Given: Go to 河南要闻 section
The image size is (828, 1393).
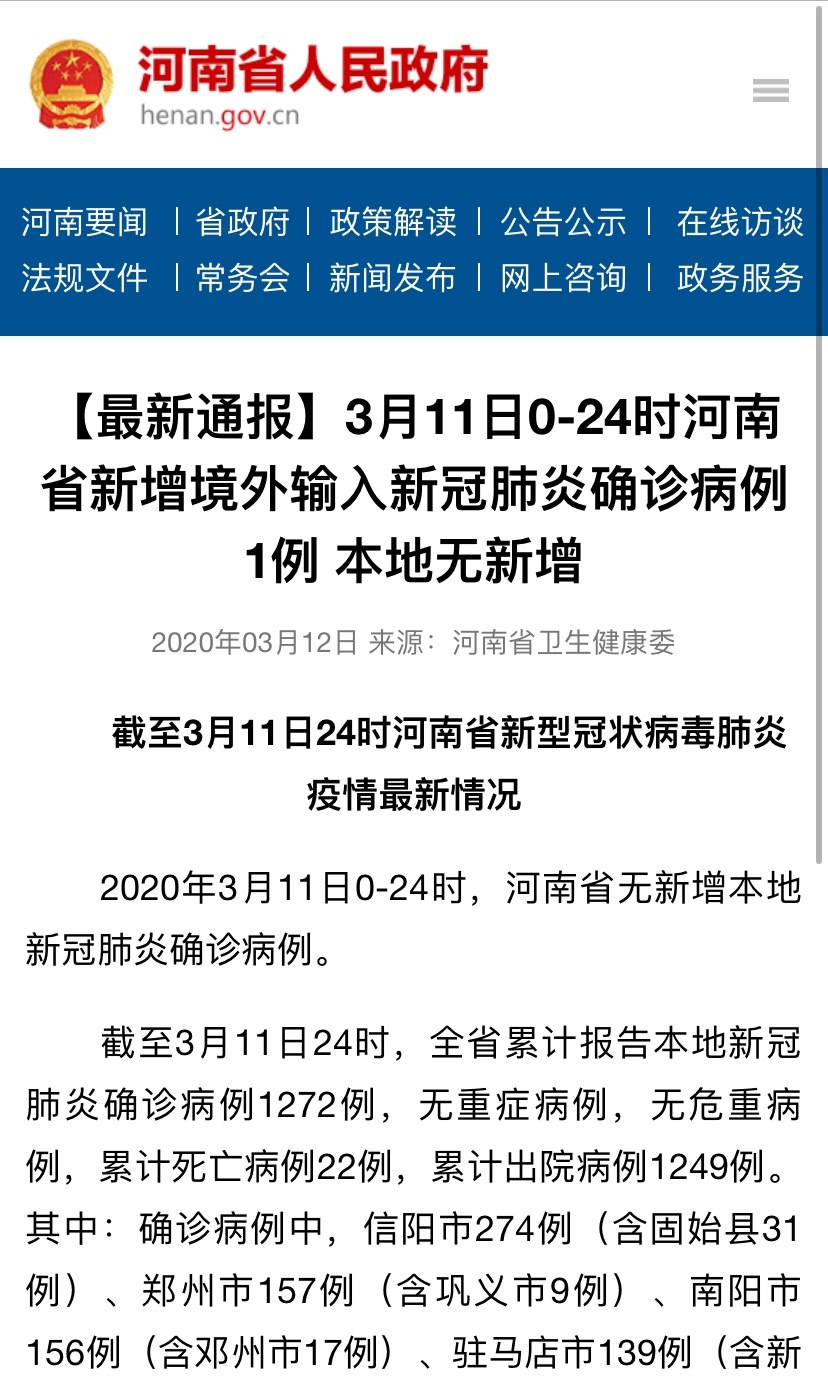Looking at the screenshot, I should 84,221.
